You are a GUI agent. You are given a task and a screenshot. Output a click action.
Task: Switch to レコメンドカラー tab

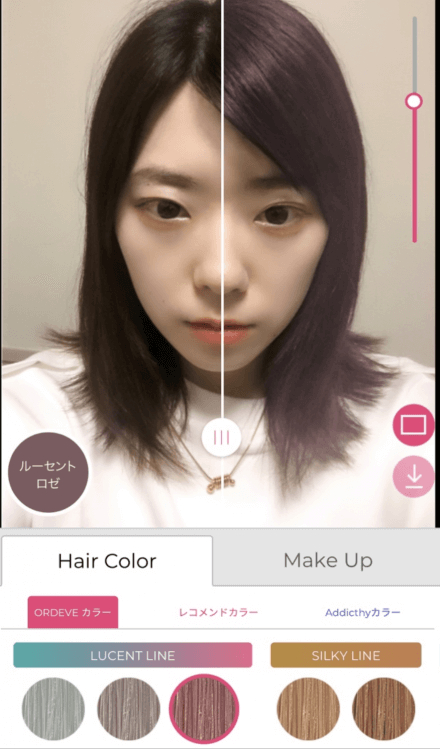tap(218, 612)
